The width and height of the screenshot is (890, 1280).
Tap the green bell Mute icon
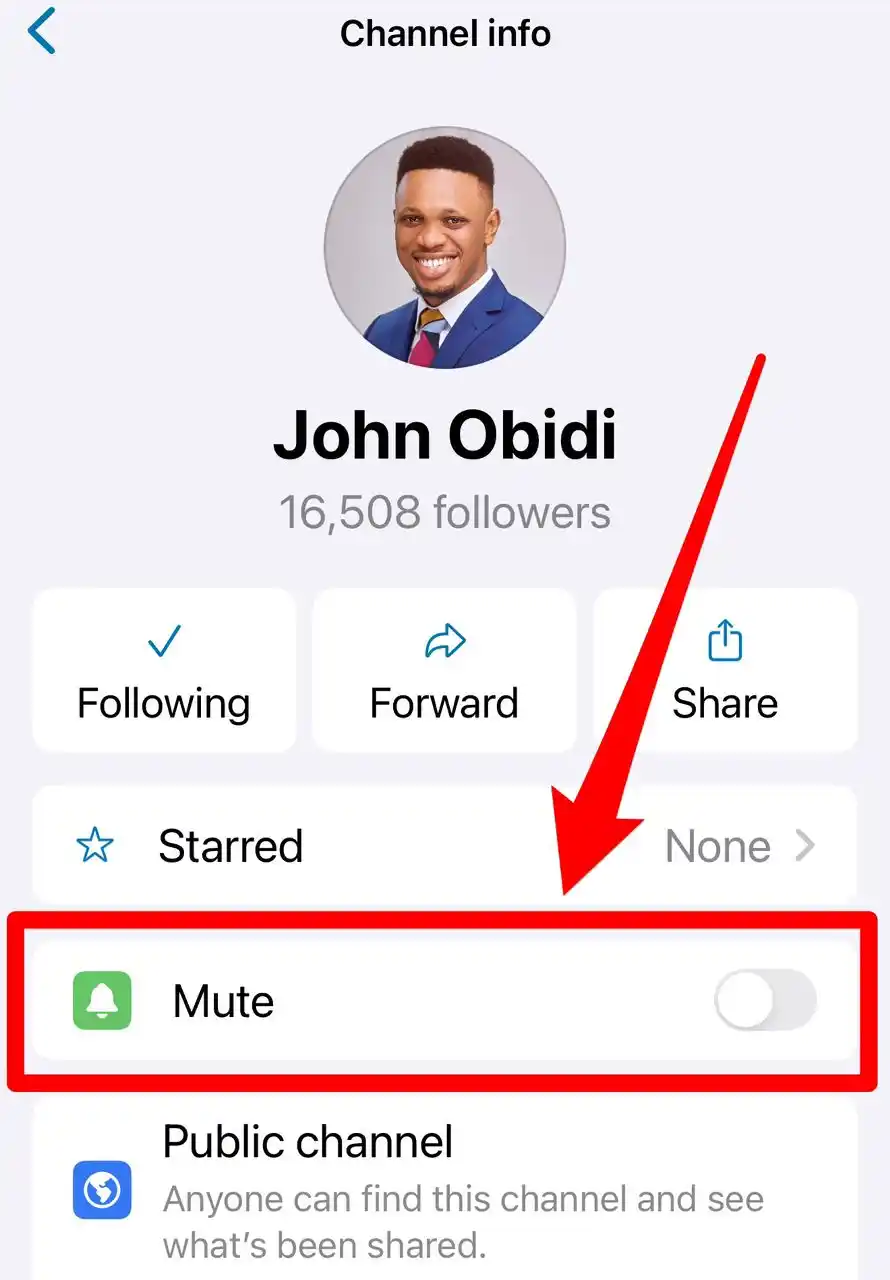pos(100,1001)
